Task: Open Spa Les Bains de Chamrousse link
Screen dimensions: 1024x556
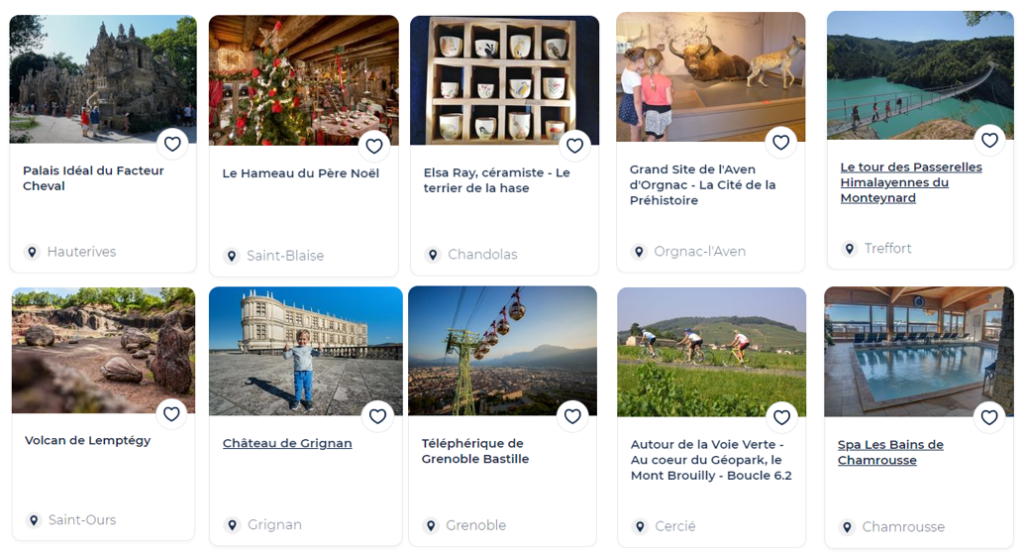Action: click(x=890, y=452)
